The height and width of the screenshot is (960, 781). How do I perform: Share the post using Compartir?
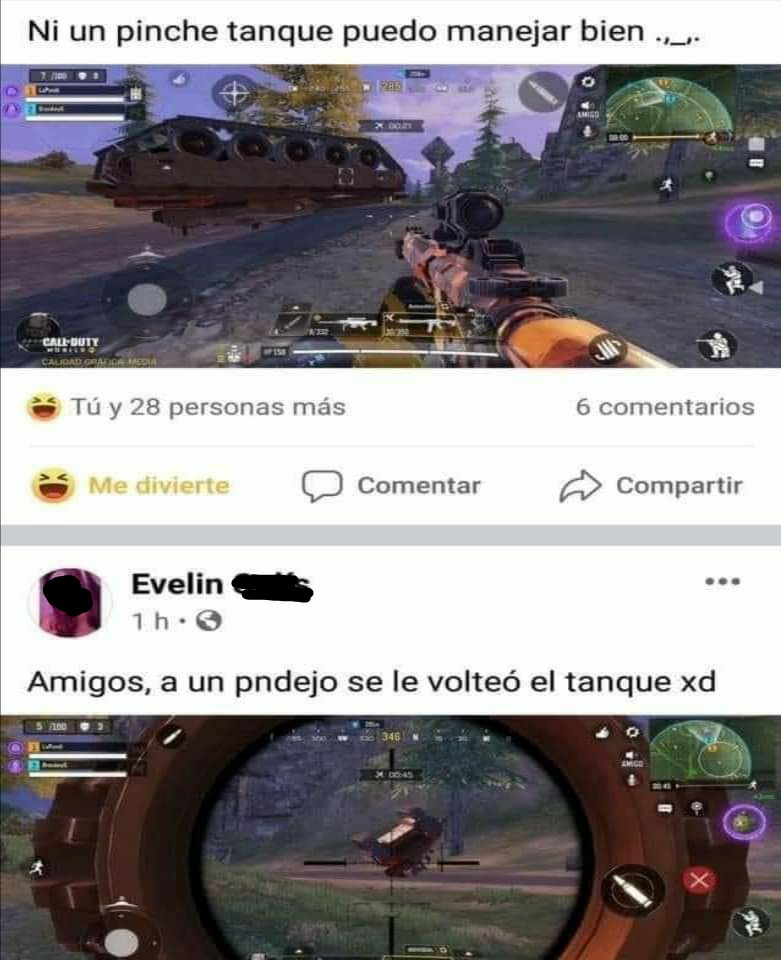pos(651,486)
